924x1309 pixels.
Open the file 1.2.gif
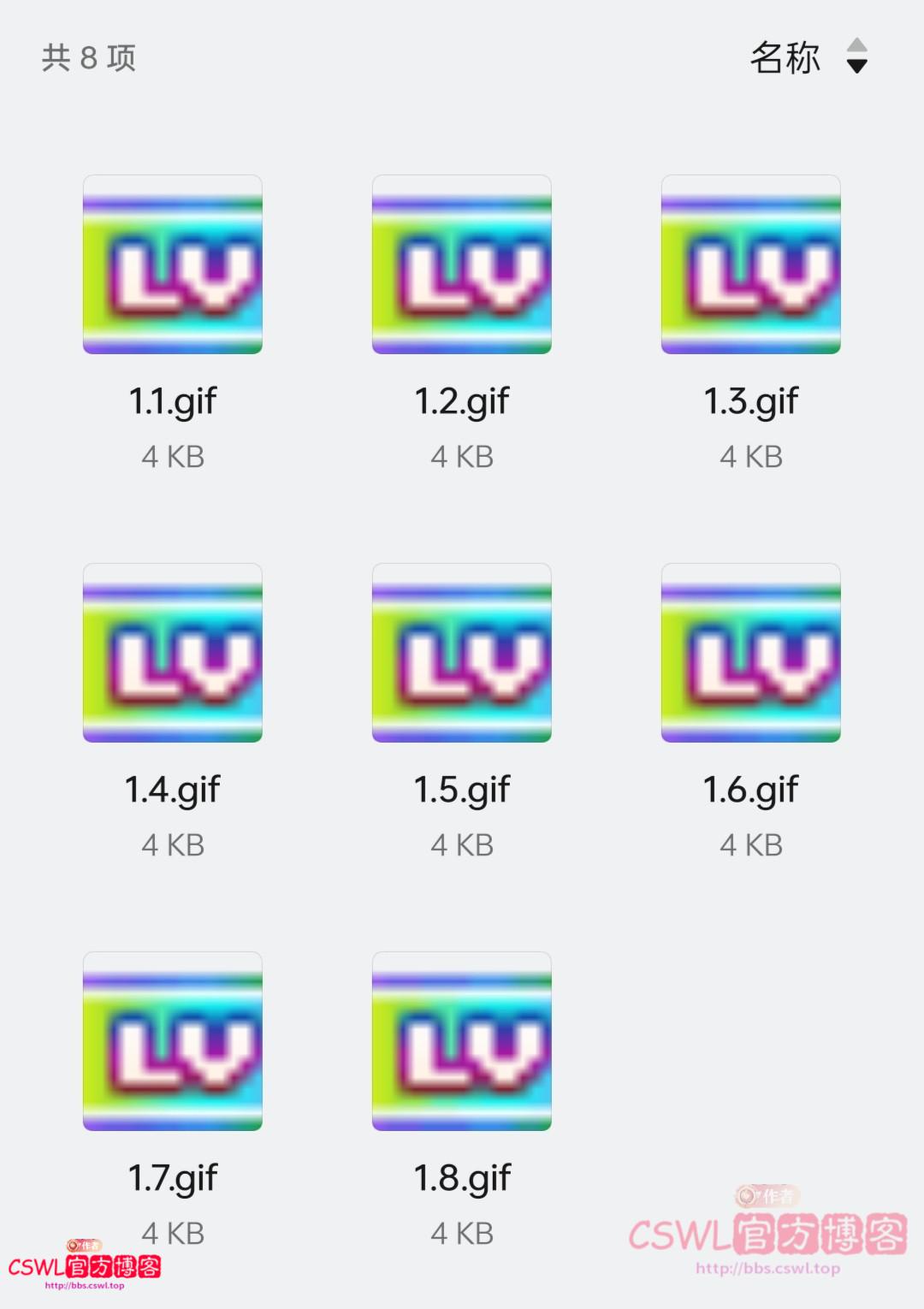(462, 264)
